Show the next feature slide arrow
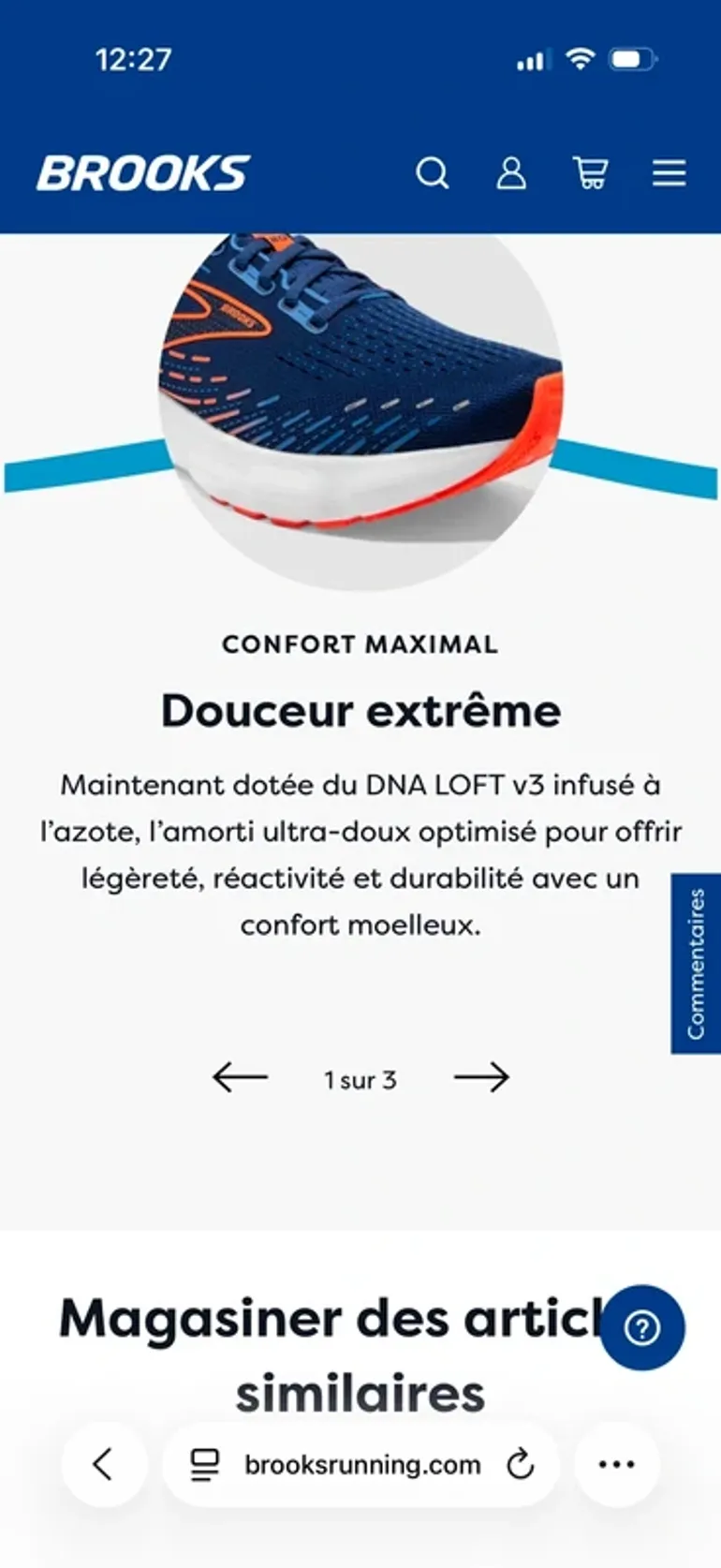Screen dimensions: 721x1568 (481, 1078)
